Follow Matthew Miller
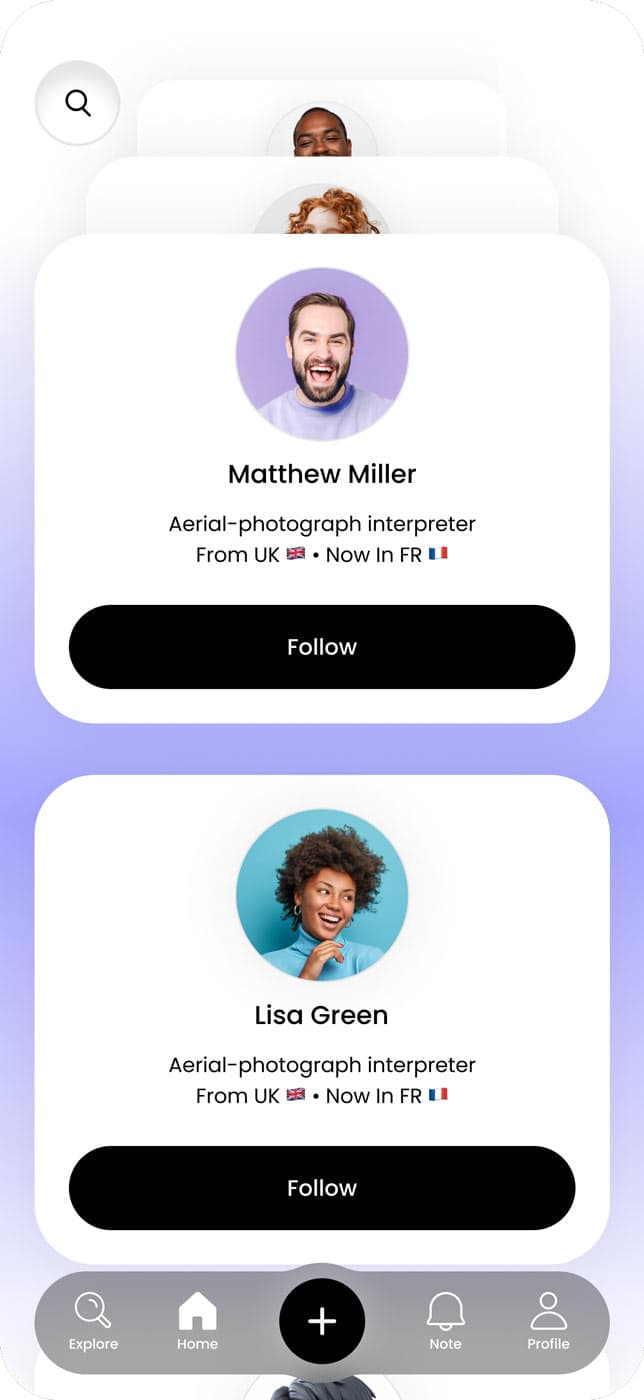Screen dimensions: 644x1400 [x=321, y=647]
